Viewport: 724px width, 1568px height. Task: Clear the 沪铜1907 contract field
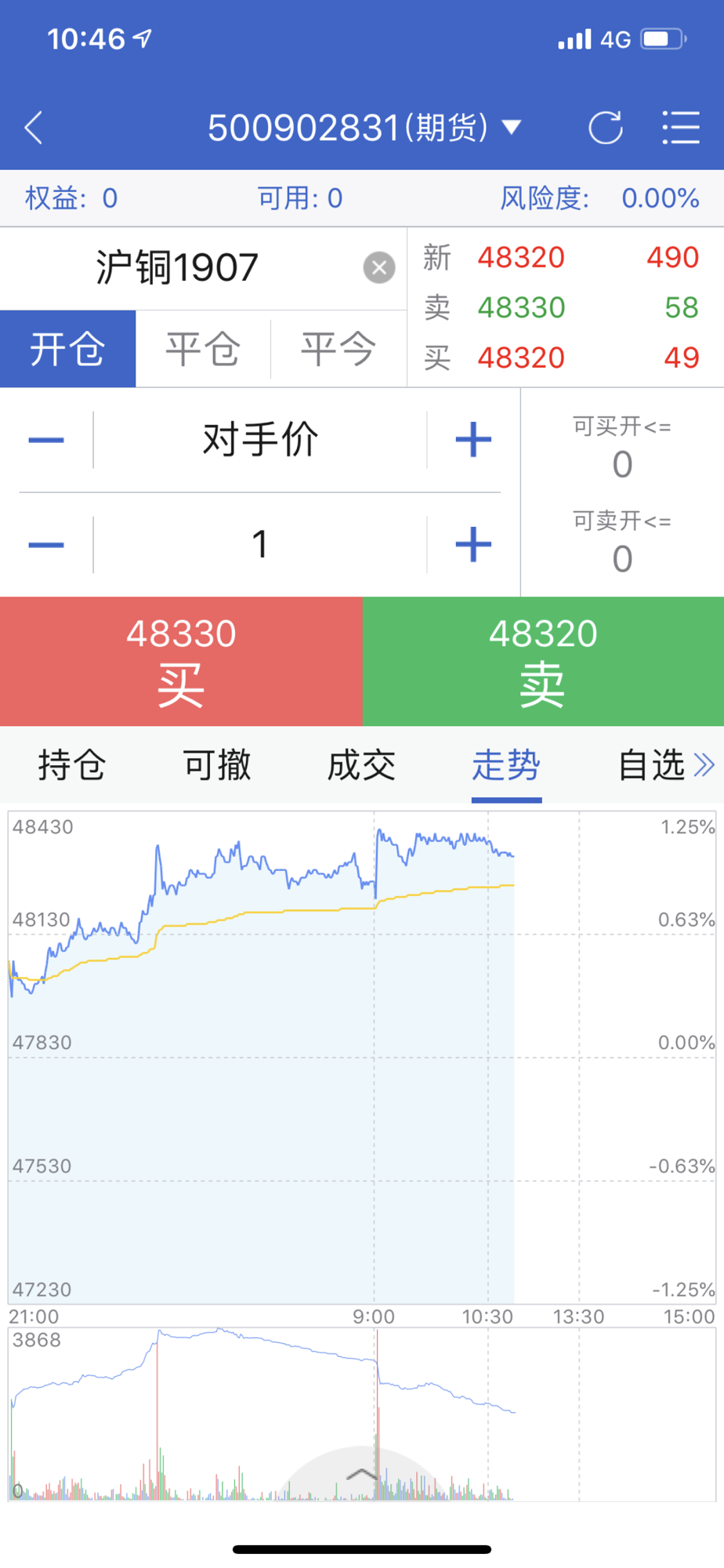pyautogui.click(x=379, y=268)
